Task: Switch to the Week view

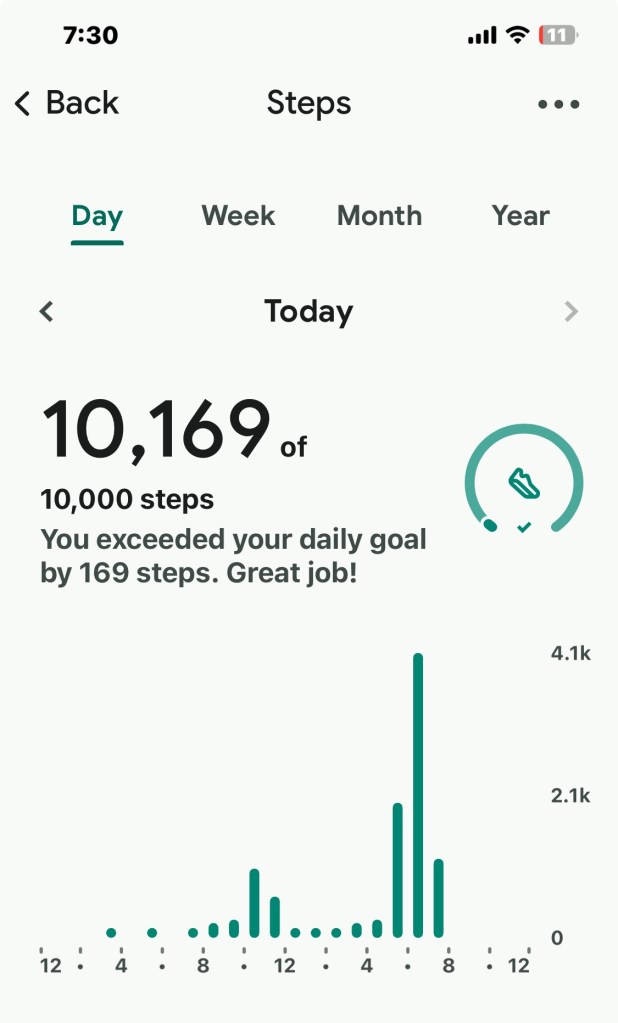Action: 238,216
